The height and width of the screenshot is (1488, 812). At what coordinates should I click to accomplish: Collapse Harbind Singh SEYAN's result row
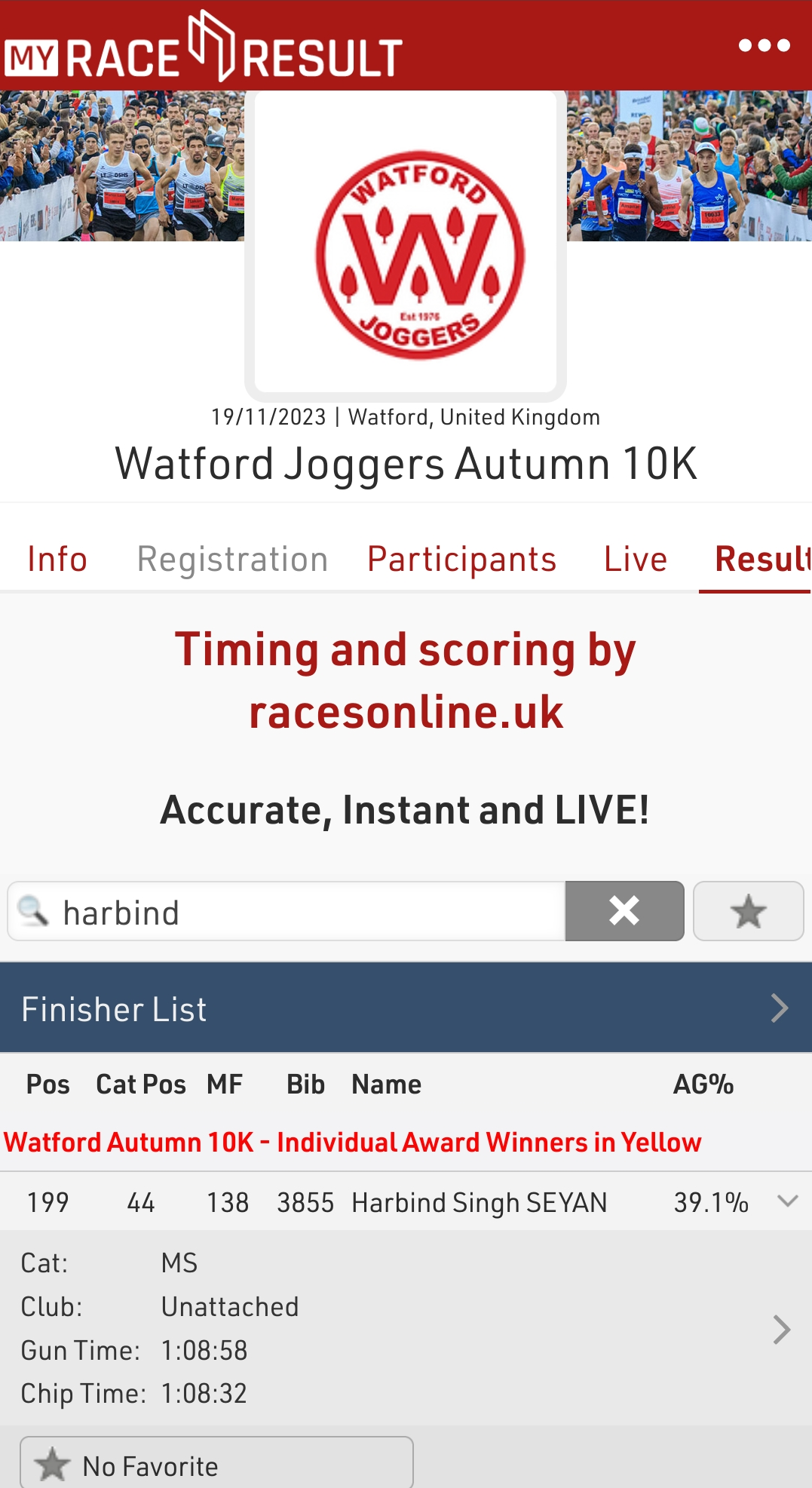click(x=787, y=1201)
